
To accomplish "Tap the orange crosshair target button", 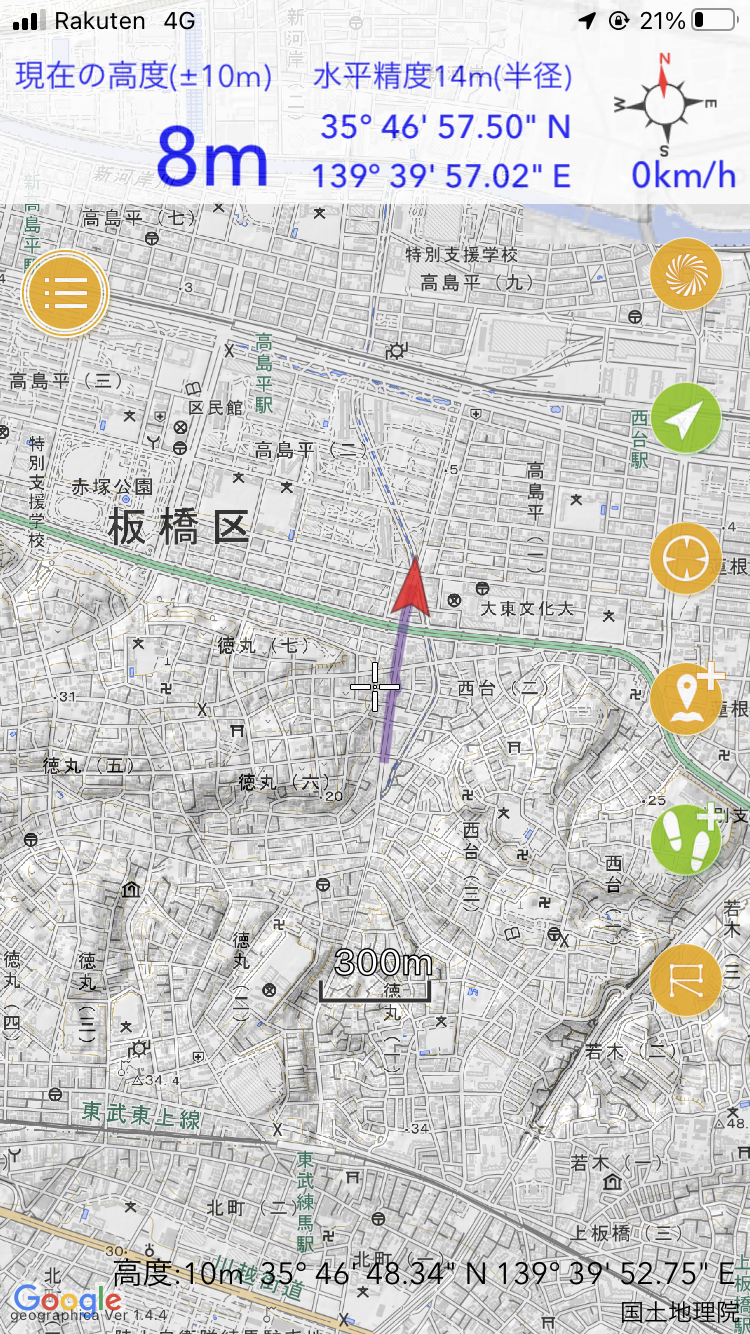I will click(686, 558).
